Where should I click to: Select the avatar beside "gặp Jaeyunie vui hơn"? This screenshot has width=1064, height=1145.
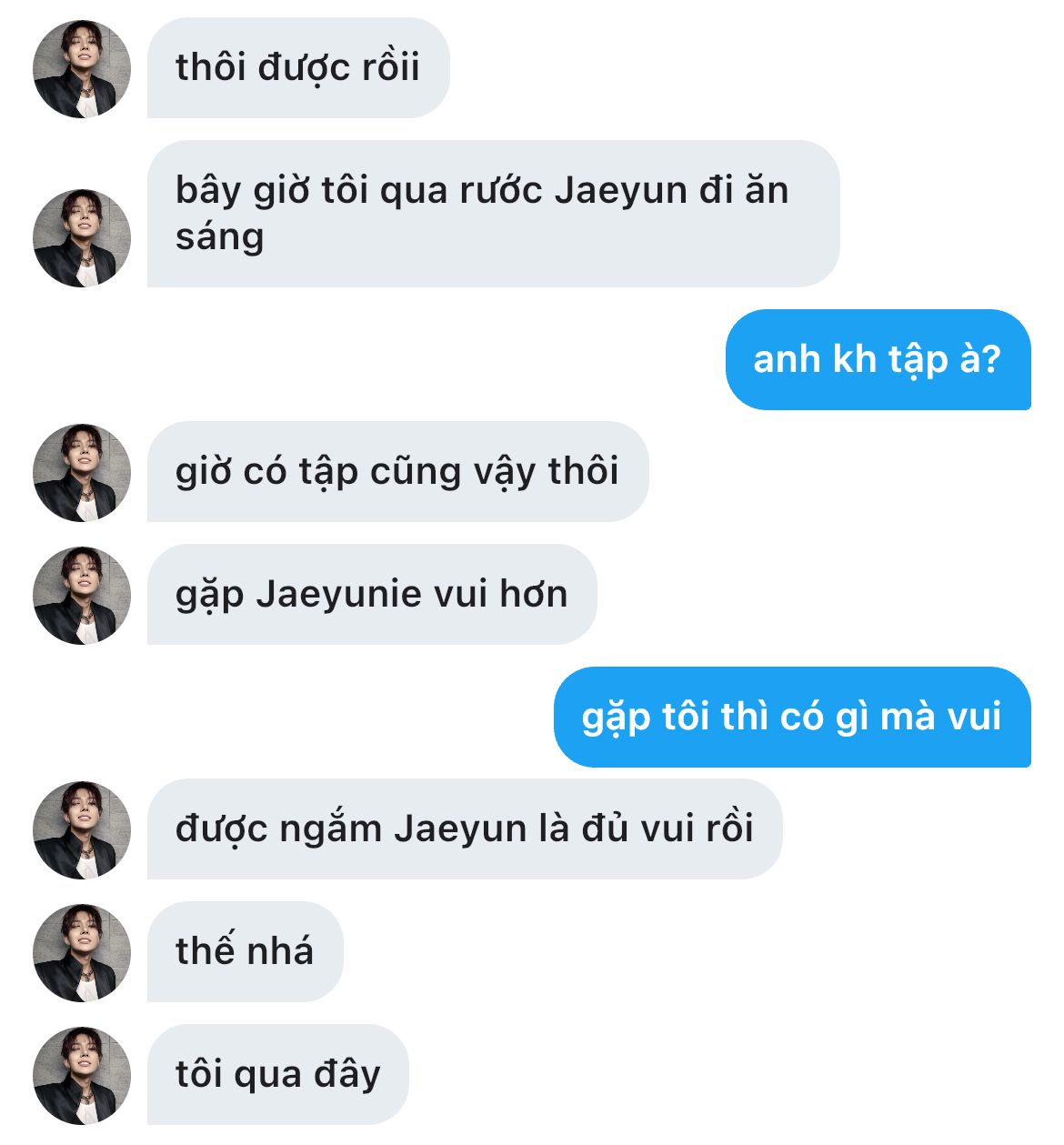coord(82,596)
